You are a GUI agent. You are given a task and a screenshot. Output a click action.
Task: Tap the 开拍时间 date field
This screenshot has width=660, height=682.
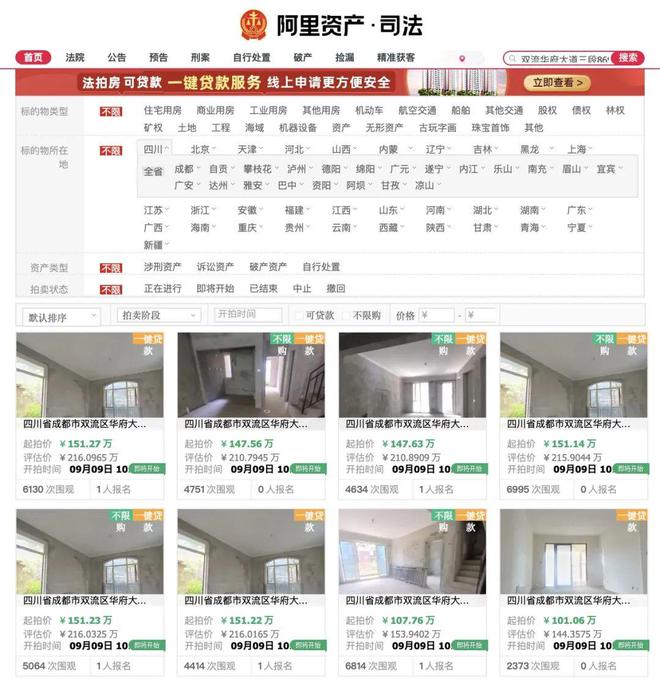tap(249, 314)
